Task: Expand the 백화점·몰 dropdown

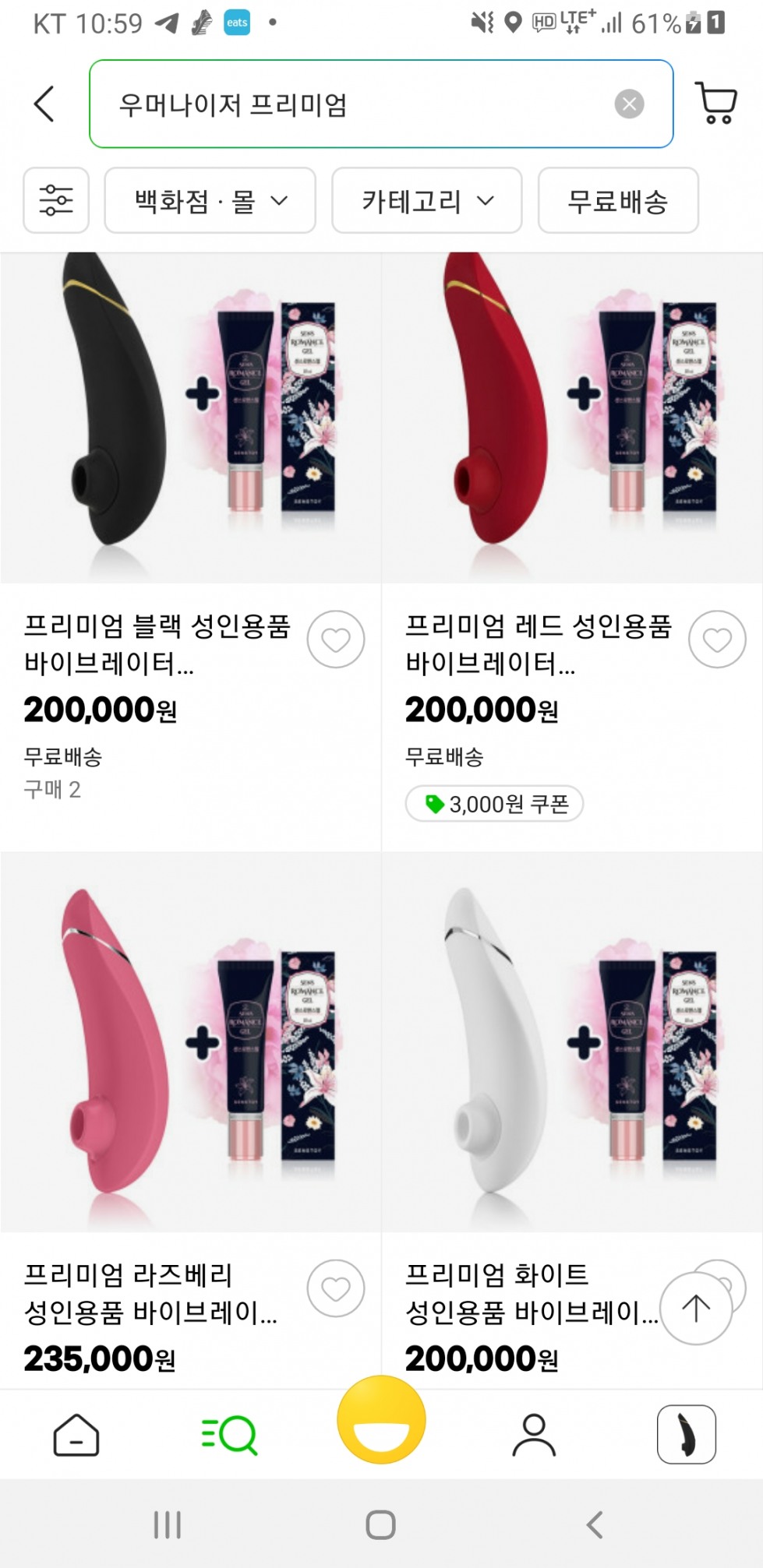Action: (x=210, y=200)
